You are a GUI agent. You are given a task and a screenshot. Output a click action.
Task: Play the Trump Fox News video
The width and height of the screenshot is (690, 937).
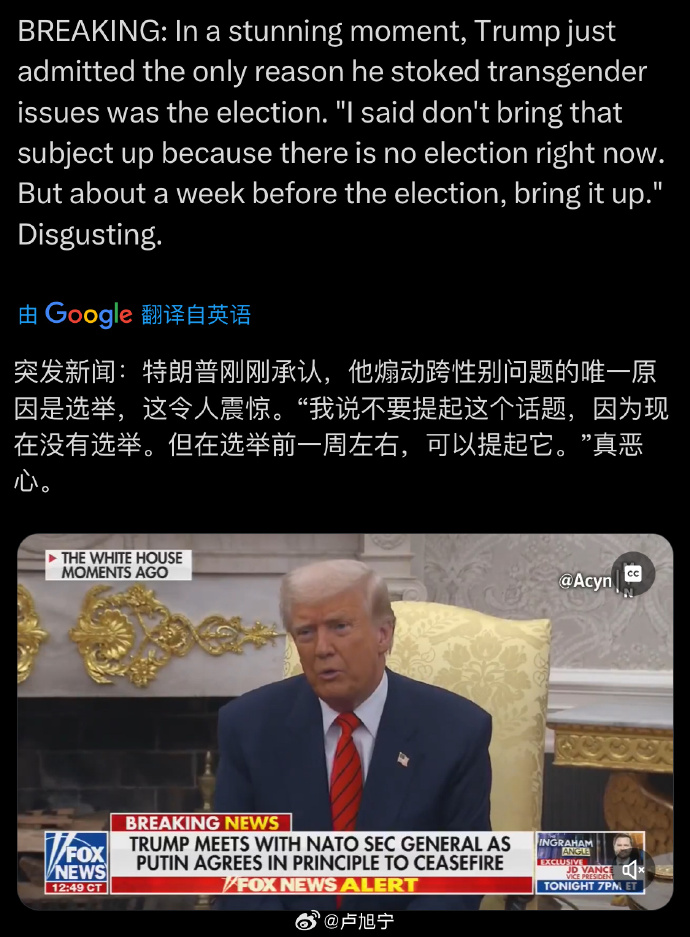344,720
